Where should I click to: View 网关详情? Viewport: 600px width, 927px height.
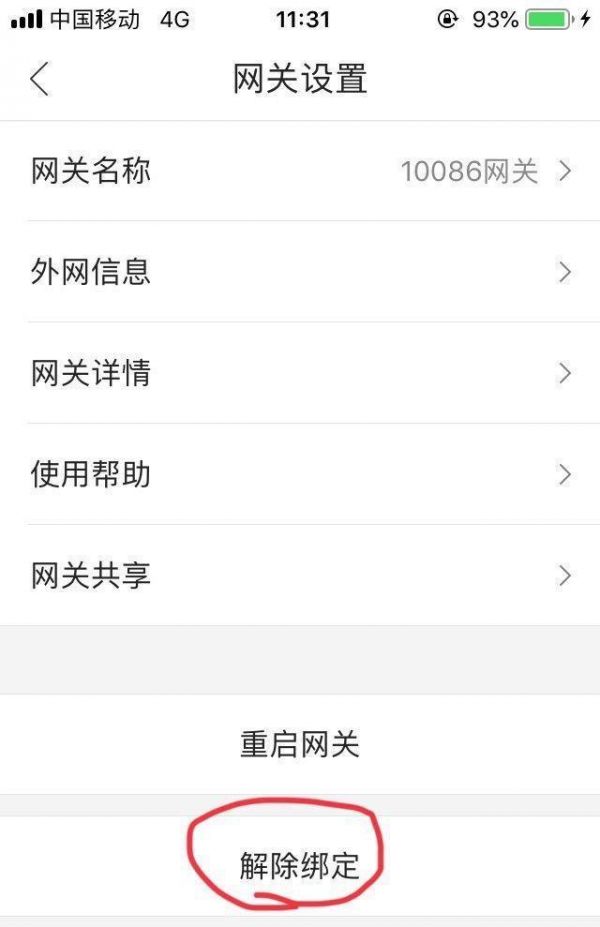[300, 374]
